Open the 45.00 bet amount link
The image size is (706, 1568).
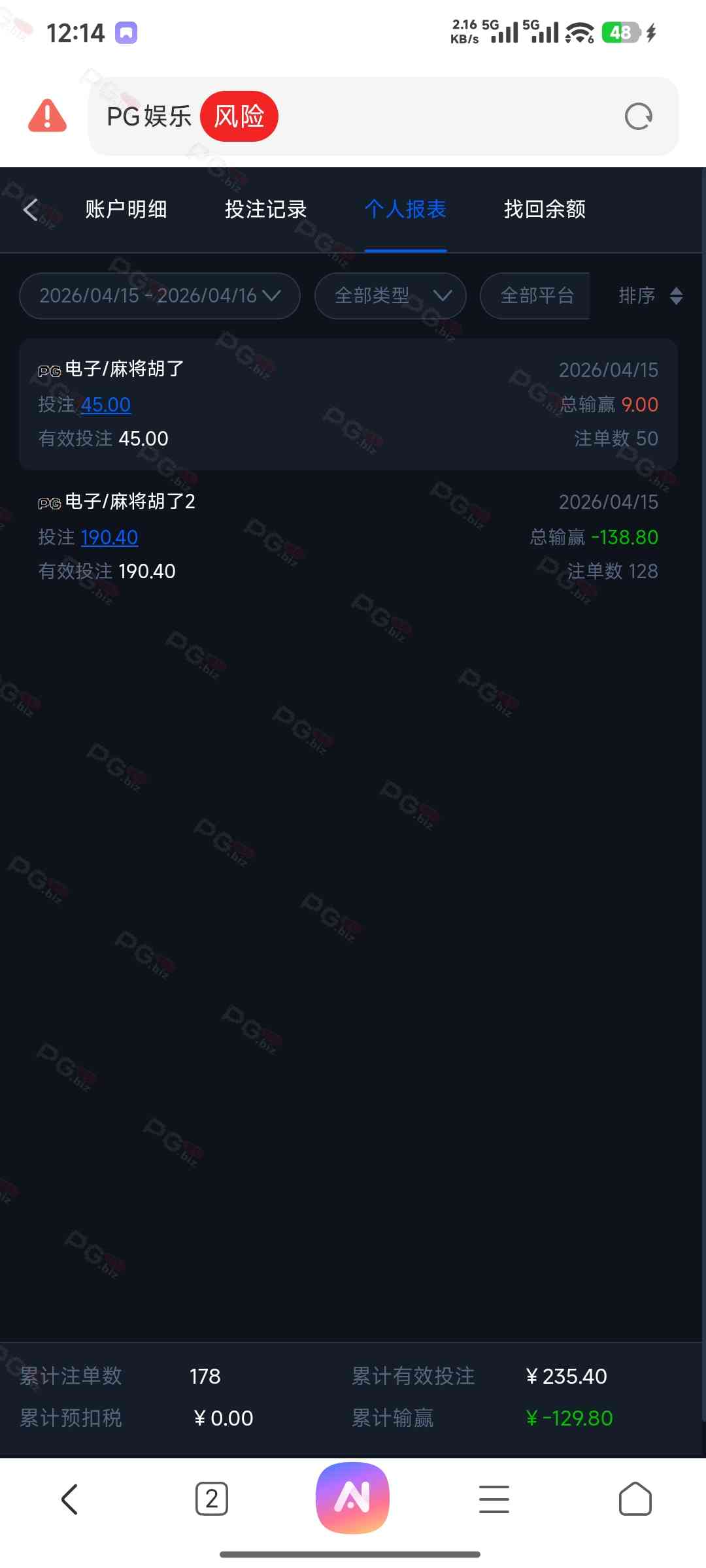click(x=105, y=405)
